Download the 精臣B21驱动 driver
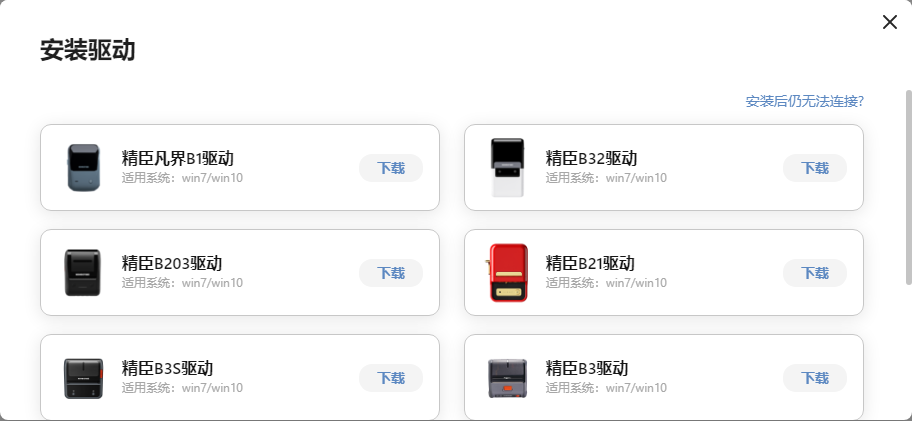The height and width of the screenshot is (421, 912). point(815,273)
